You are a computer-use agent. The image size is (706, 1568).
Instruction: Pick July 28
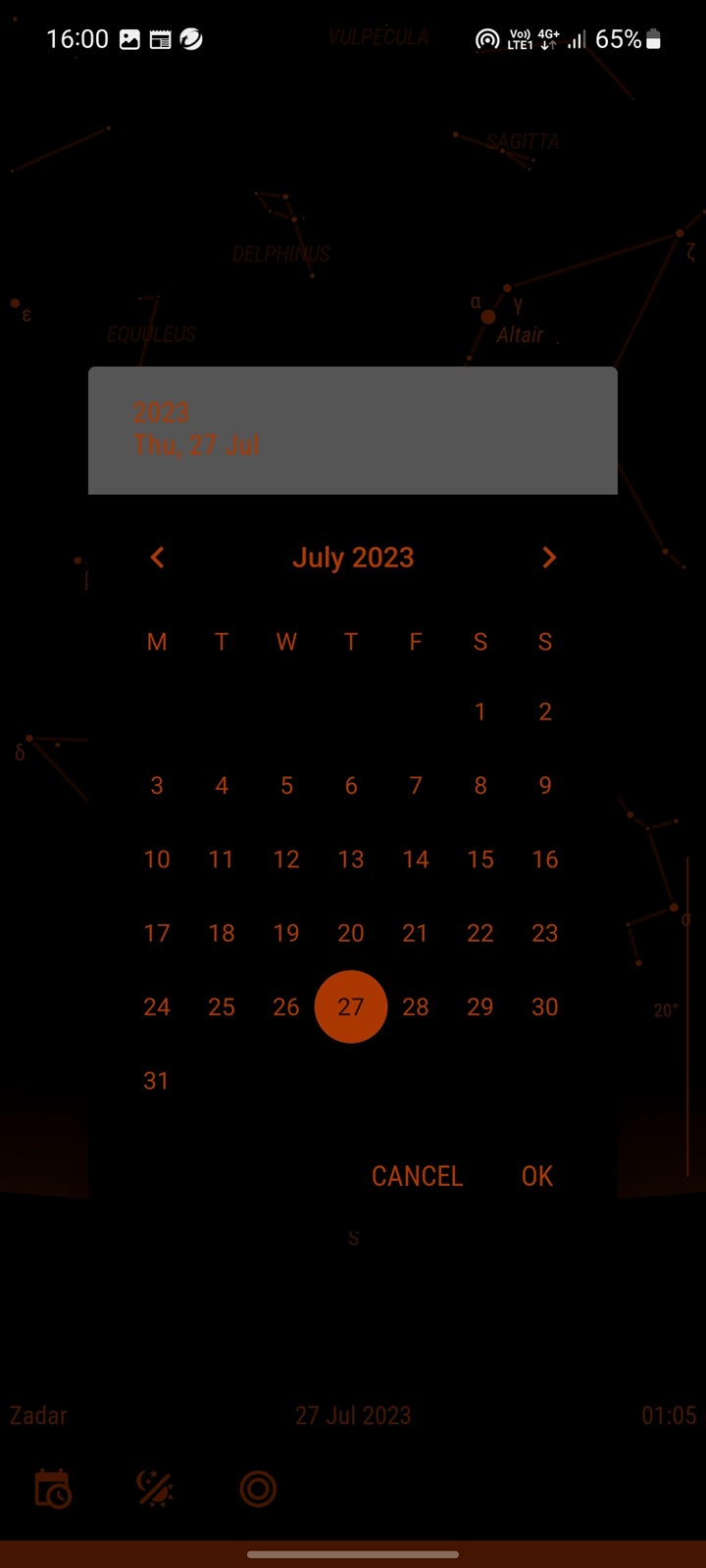tap(416, 1006)
